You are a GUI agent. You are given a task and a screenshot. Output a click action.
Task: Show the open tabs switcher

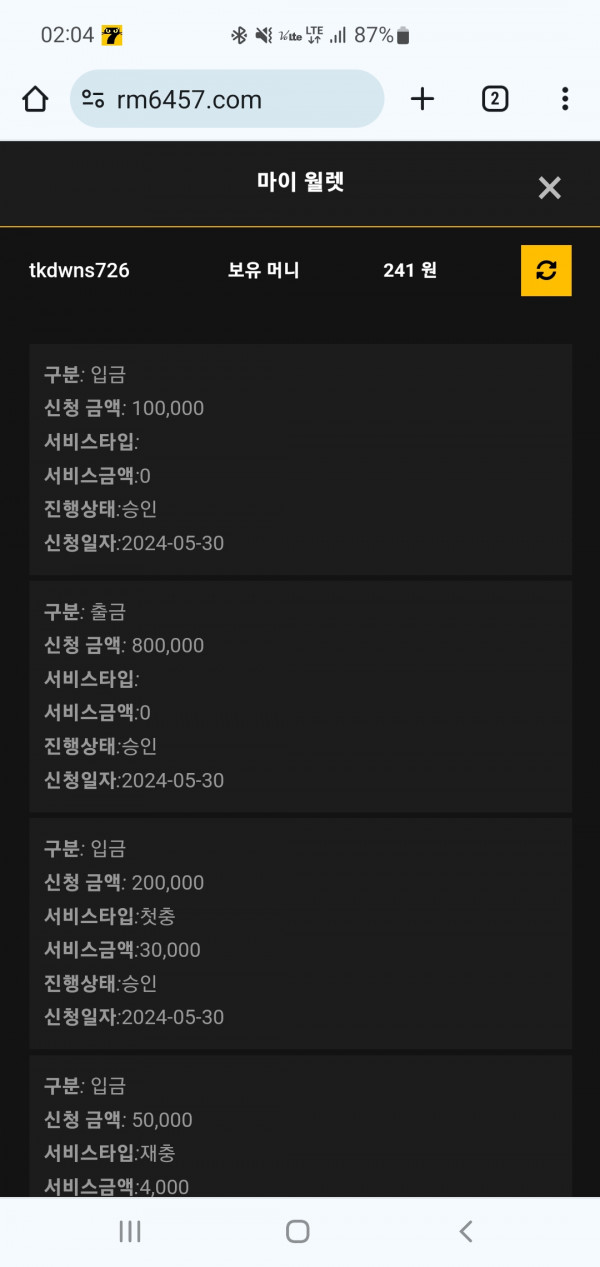pos(495,99)
